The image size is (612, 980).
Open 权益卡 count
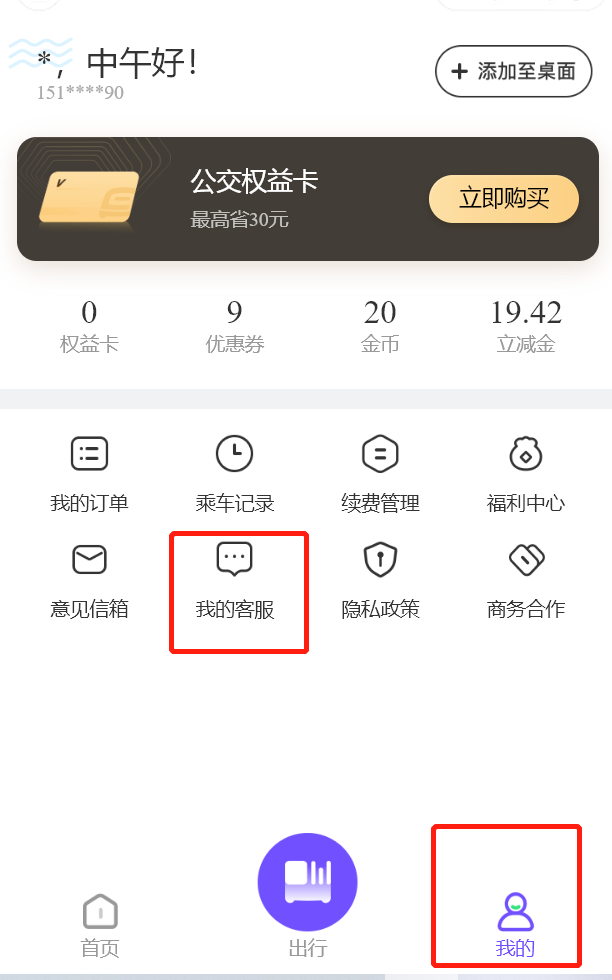pyautogui.click(x=89, y=327)
